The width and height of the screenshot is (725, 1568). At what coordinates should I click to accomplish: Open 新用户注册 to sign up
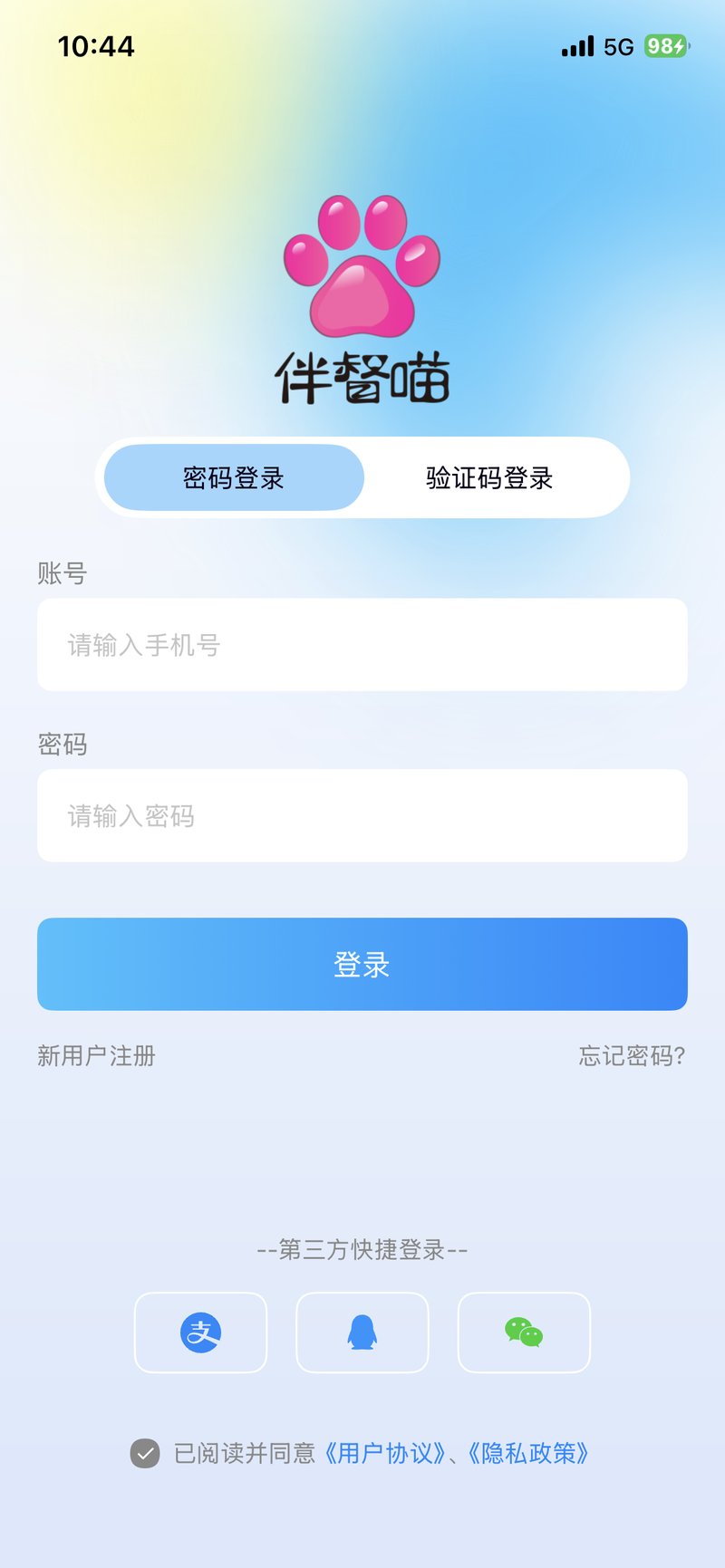97,1056
